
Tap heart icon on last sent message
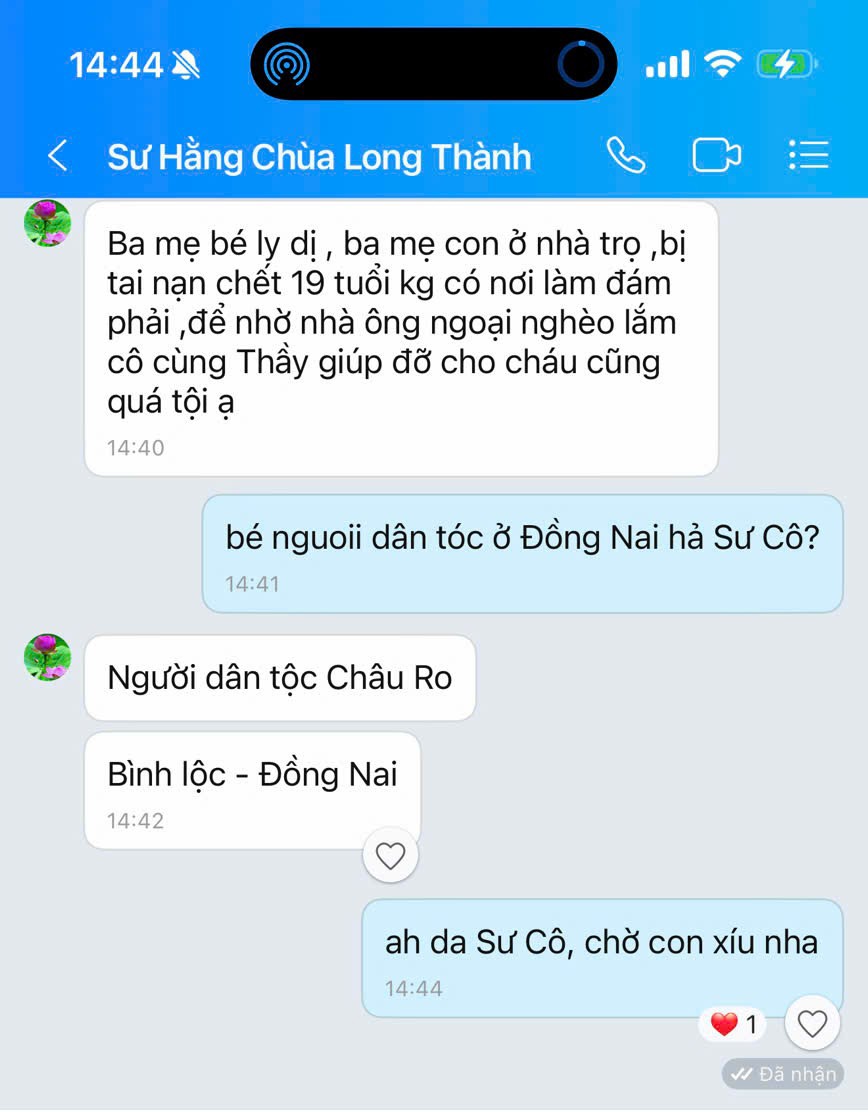click(813, 1024)
